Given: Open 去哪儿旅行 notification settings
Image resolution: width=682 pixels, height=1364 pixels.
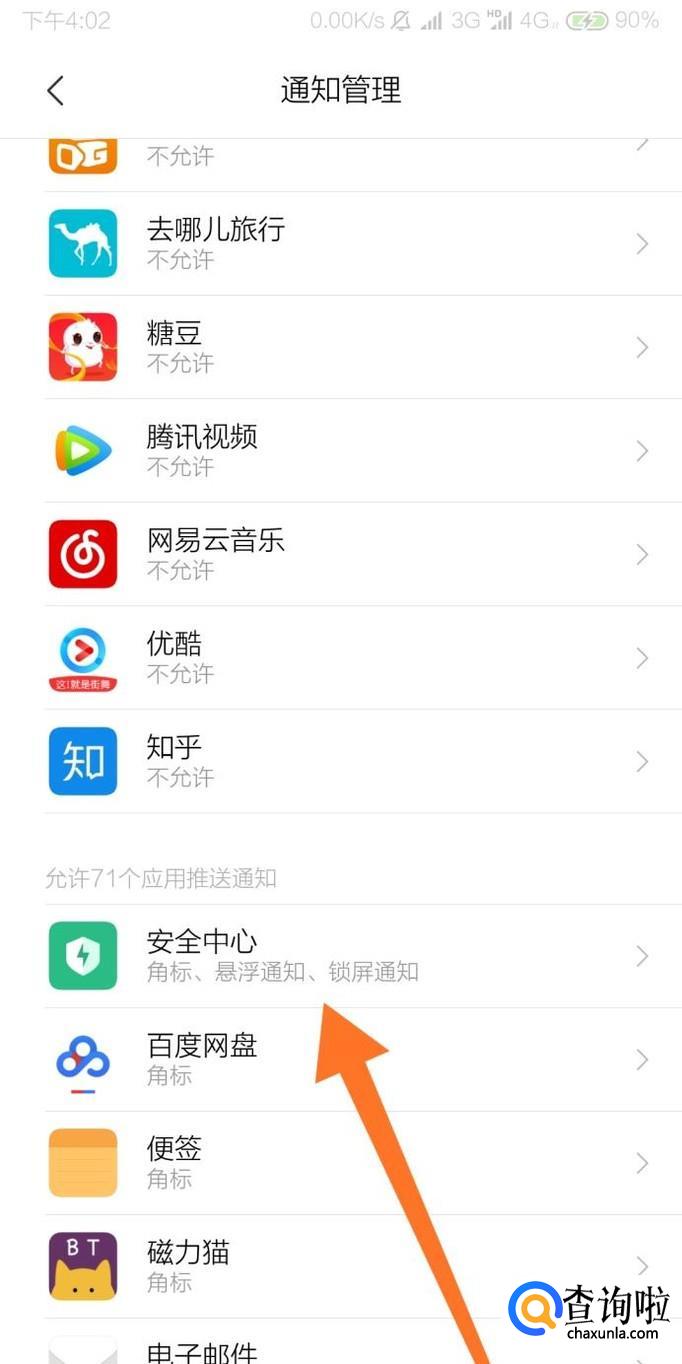Looking at the screenshot, I should [340, 243].
